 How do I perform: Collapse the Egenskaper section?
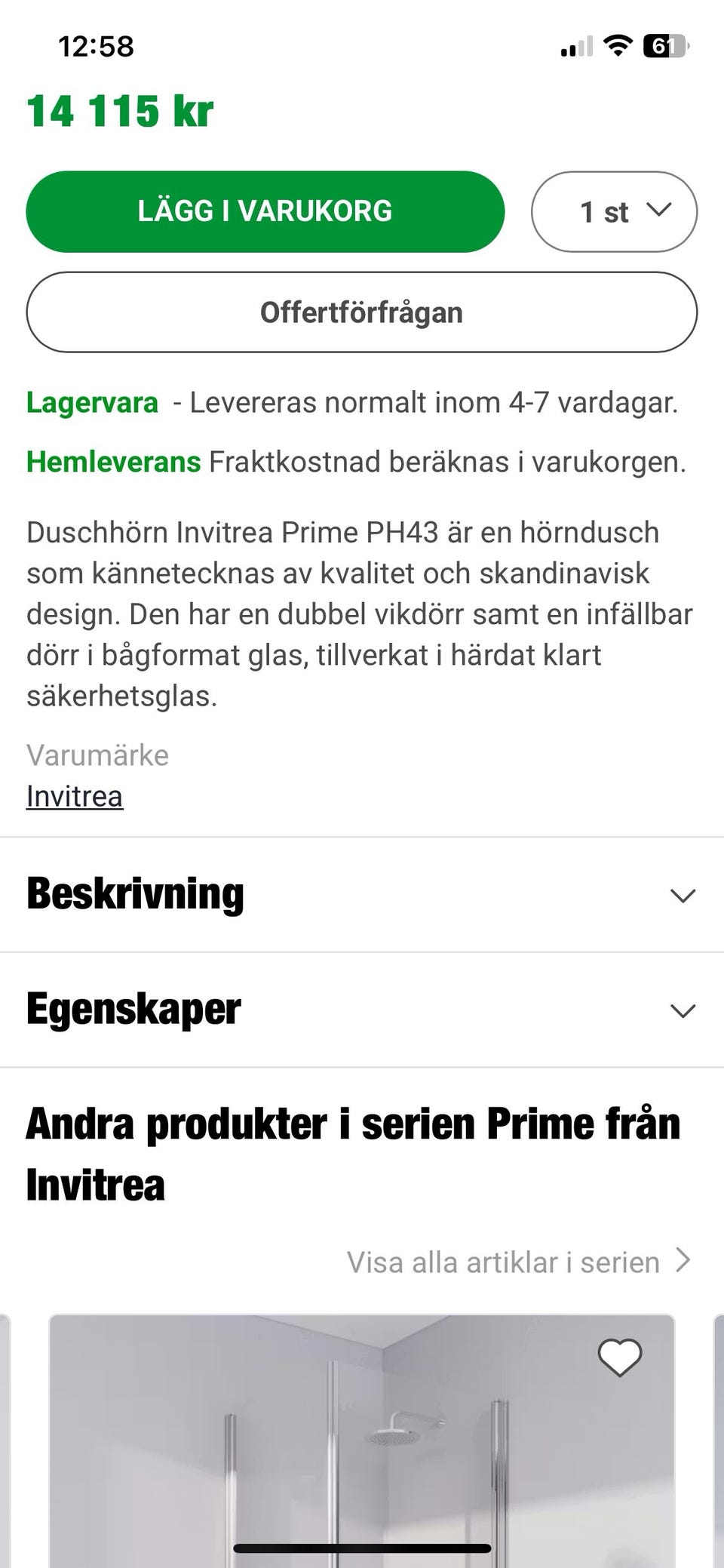pos(362,1010)
